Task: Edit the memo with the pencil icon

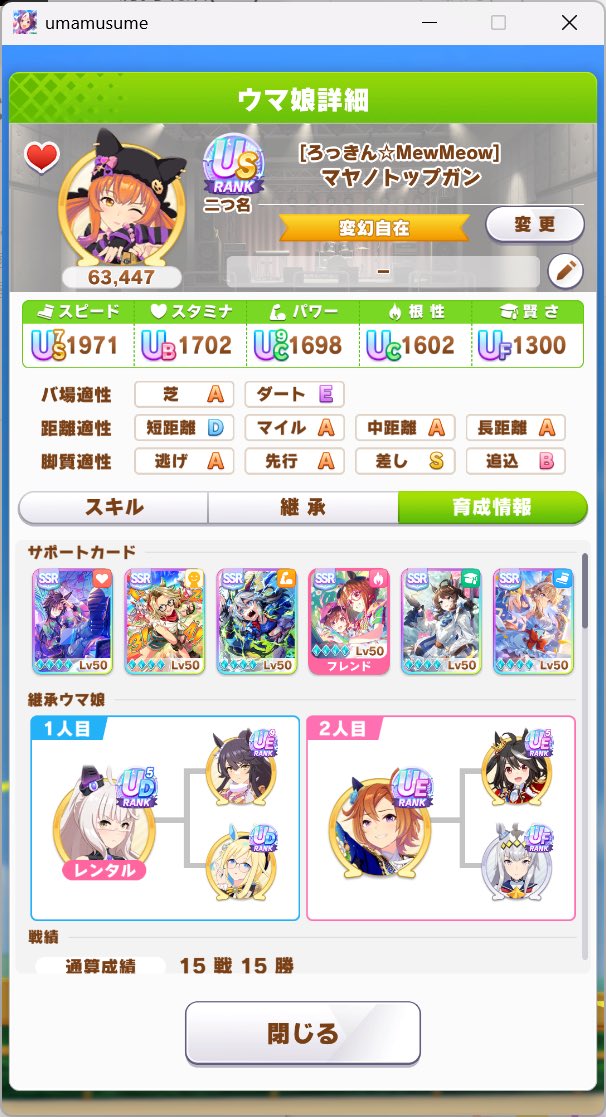Action: 565,271
